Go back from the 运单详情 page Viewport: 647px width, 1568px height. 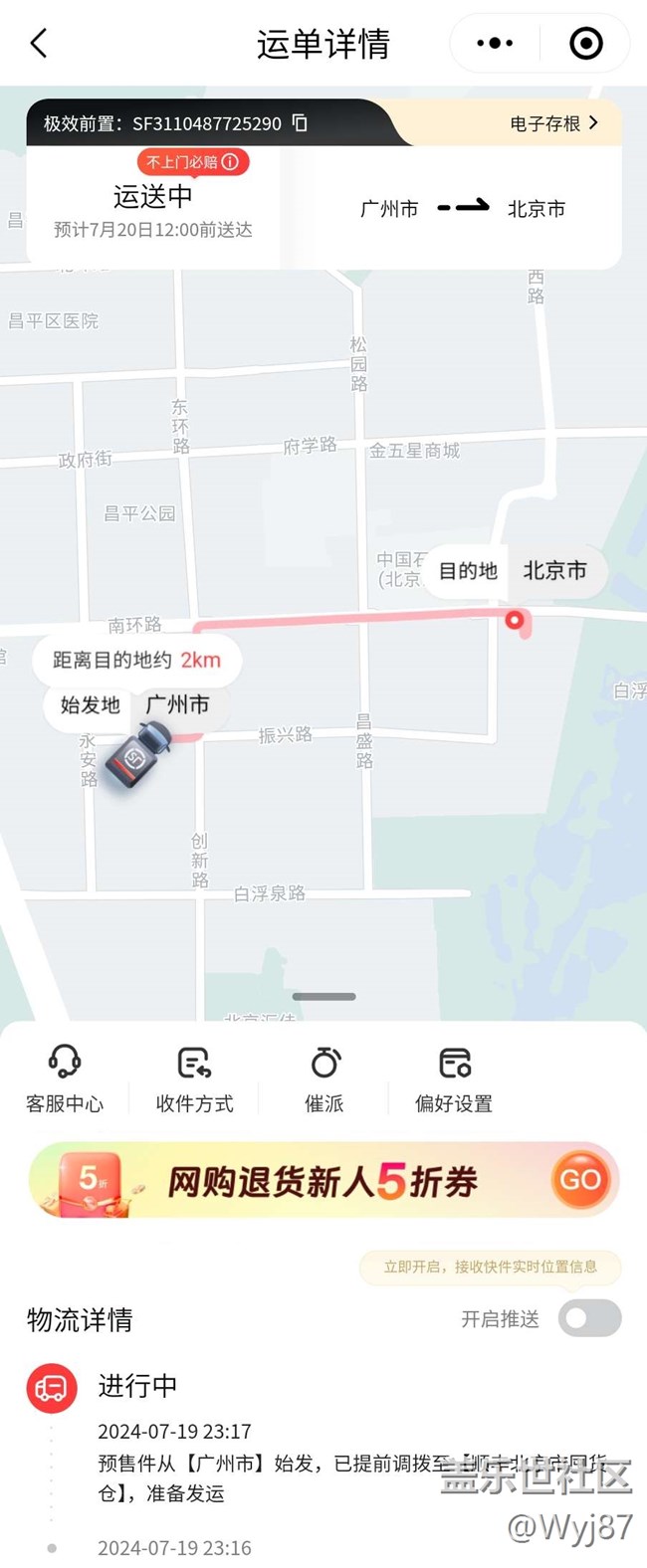point(40,44)
